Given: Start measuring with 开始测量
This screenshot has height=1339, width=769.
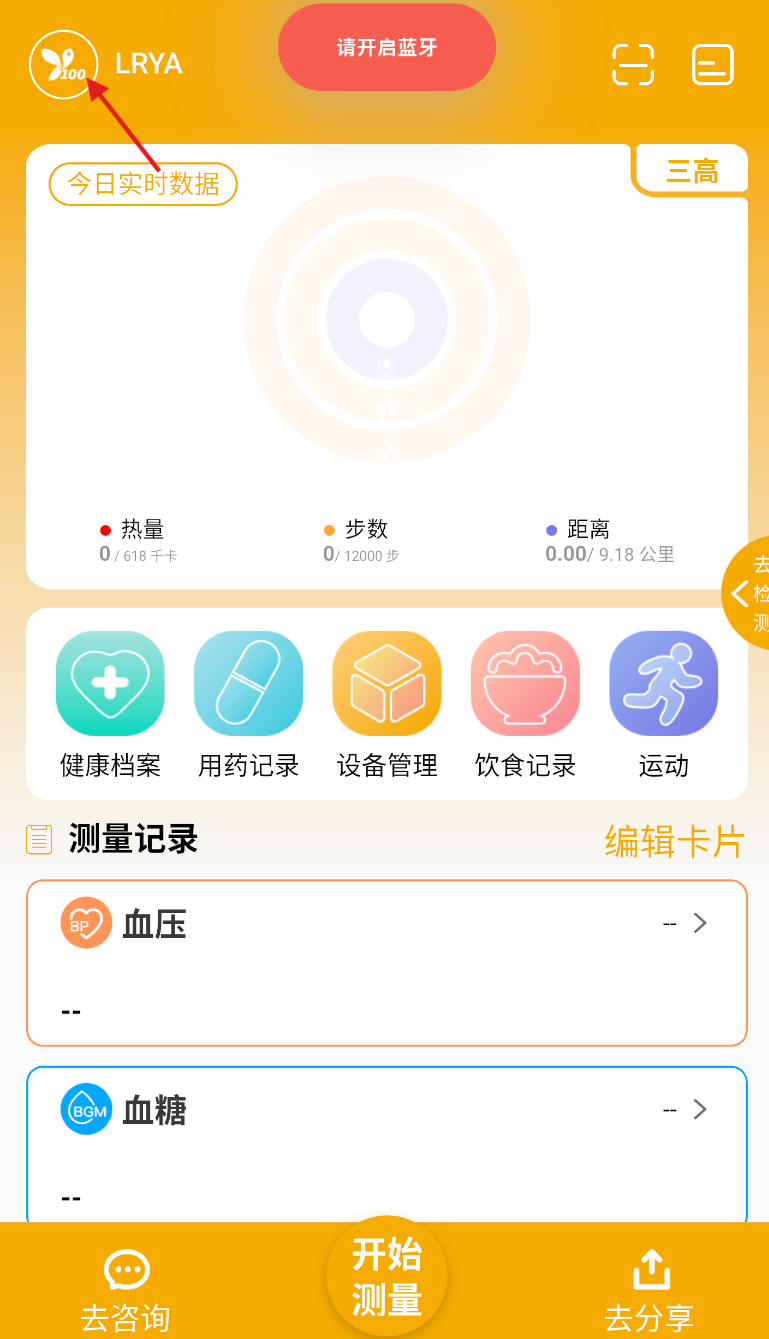Looking at the screenshot, I should coord(387,1277).
